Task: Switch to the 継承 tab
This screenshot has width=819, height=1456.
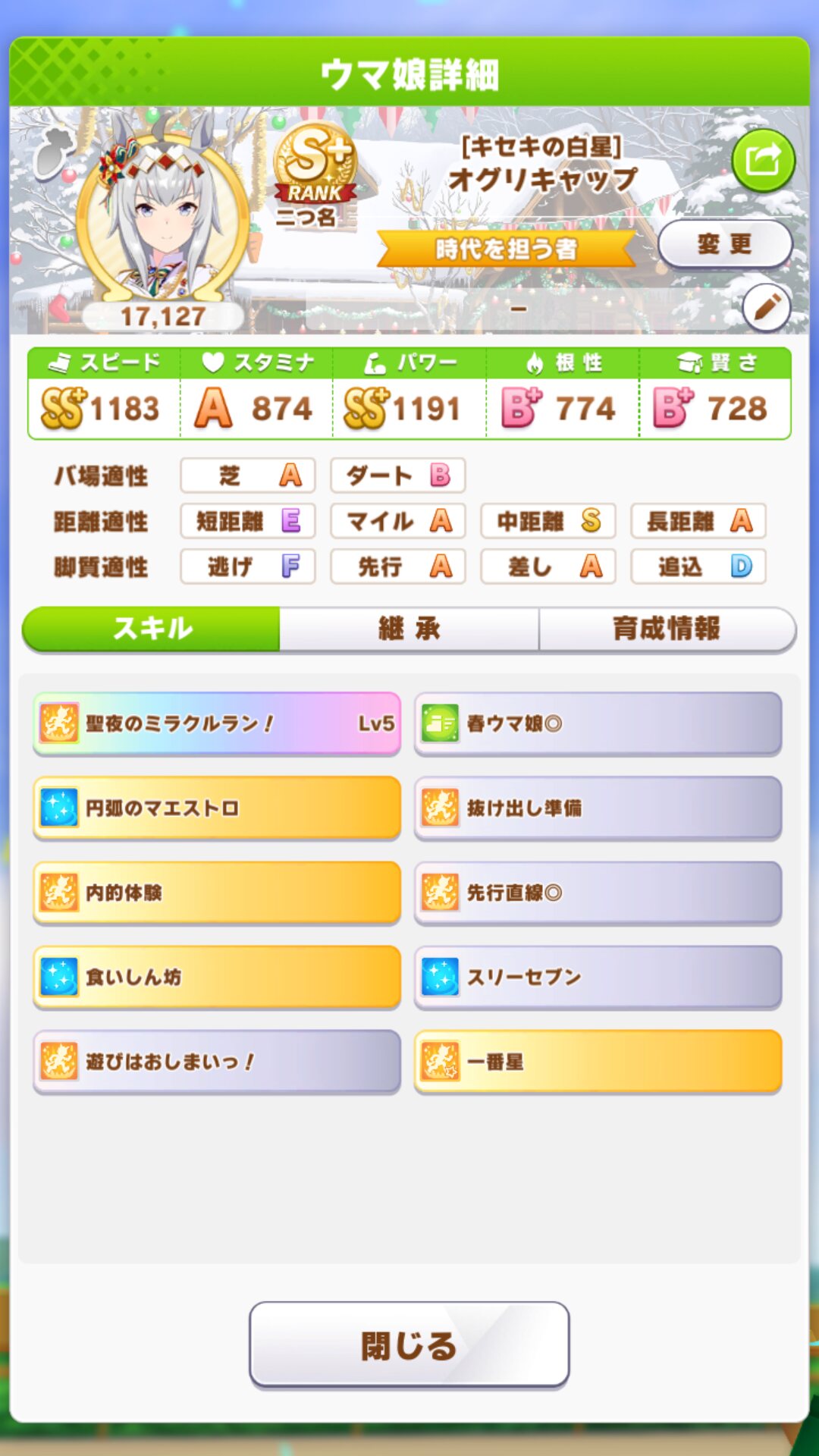Action: tap(409, 629)
